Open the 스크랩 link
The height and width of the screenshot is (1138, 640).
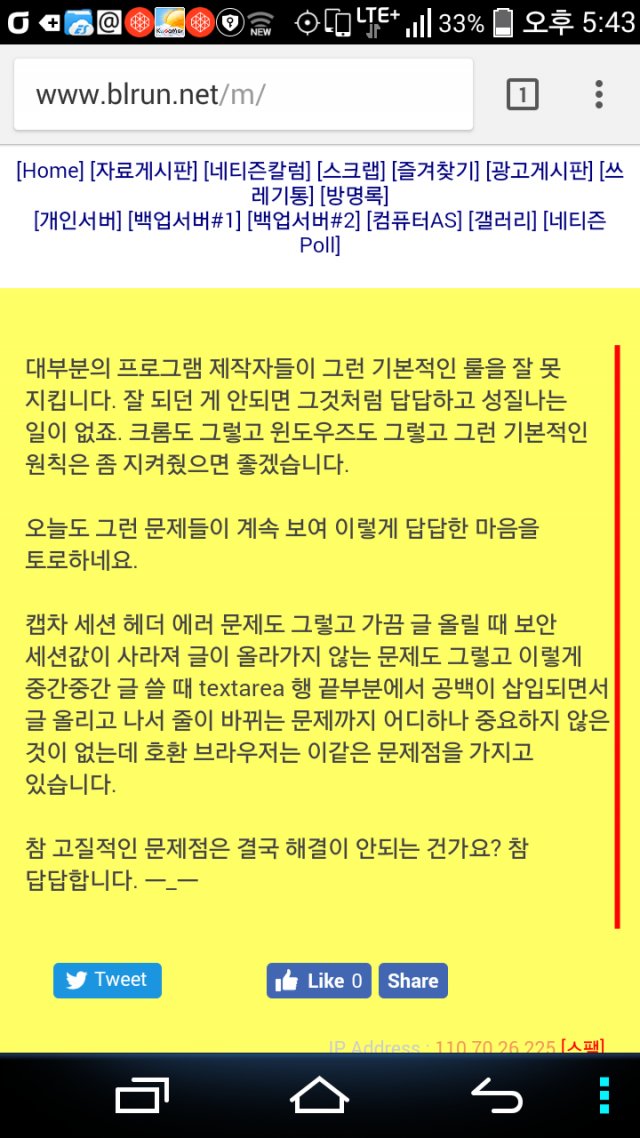(x=351, y=171)
